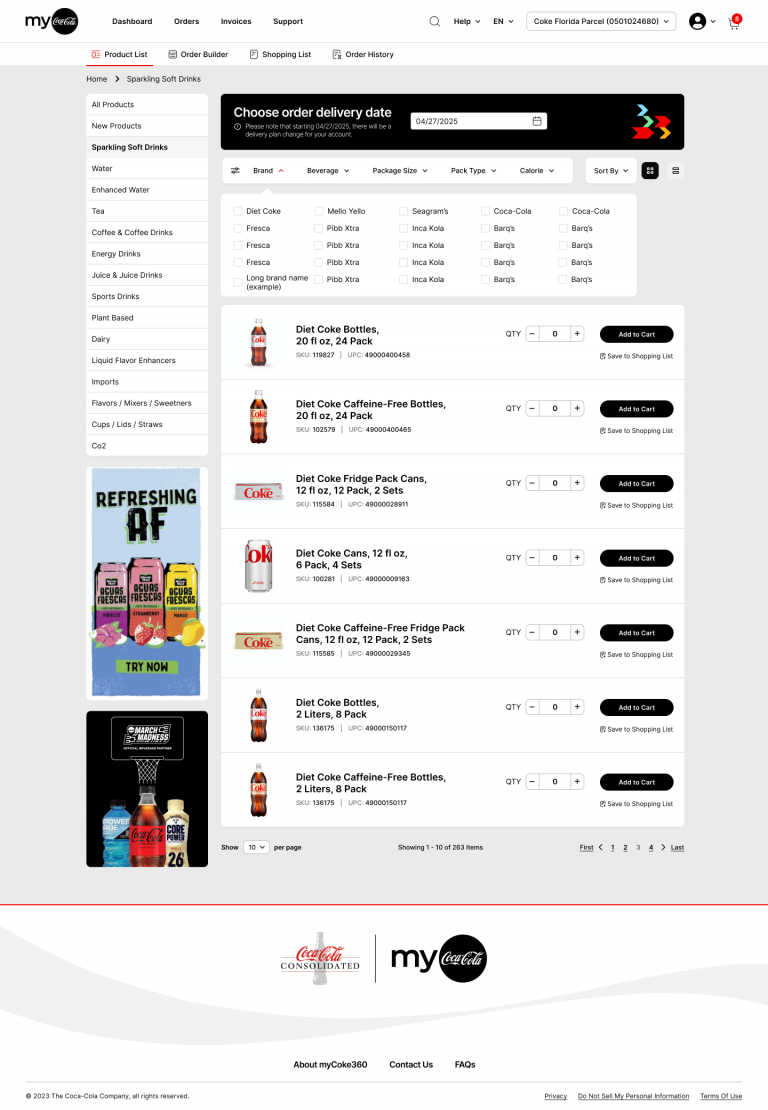Open the Aguas Frescas Try Now banner
This screenshot has width=768, height=1110.
pos(147,666)
